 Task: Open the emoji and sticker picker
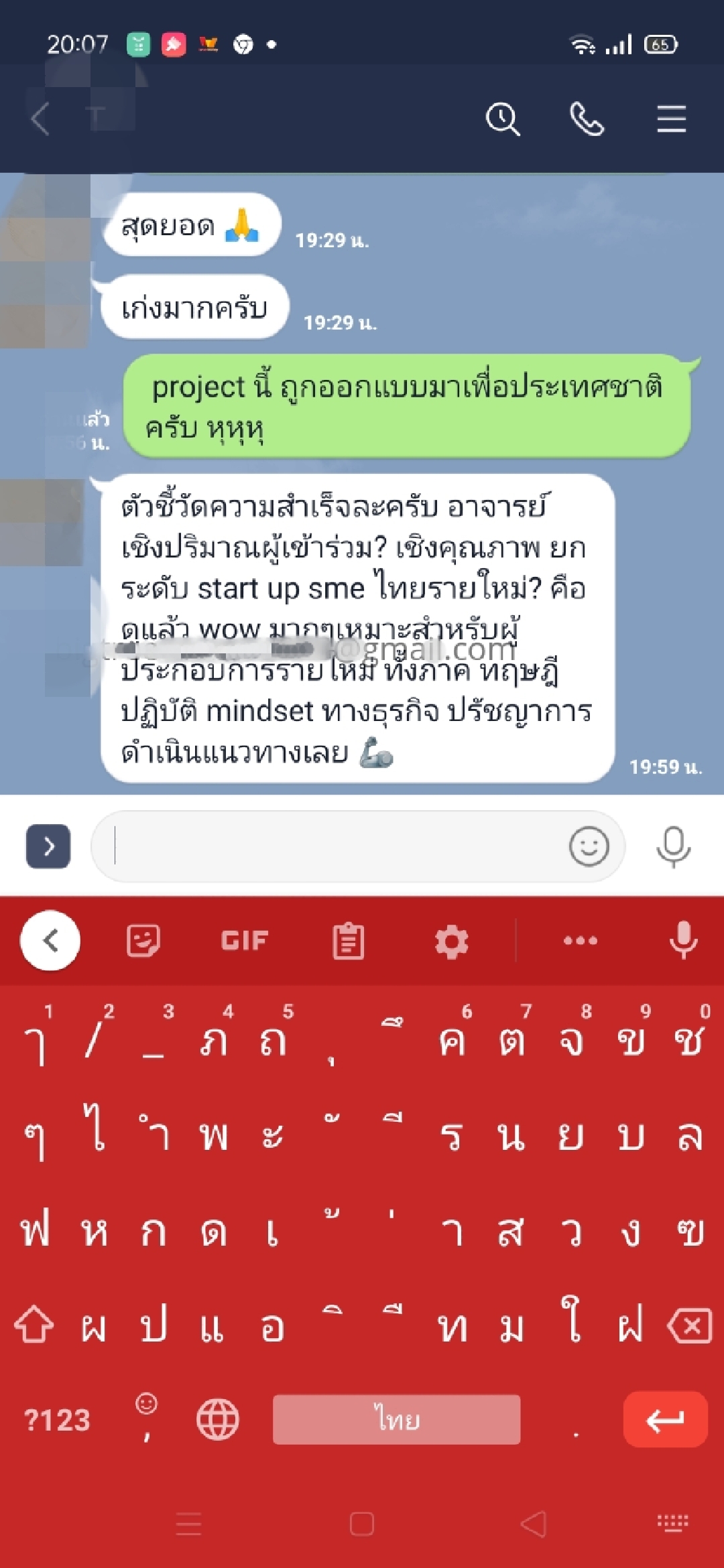[x=589, y=846]
